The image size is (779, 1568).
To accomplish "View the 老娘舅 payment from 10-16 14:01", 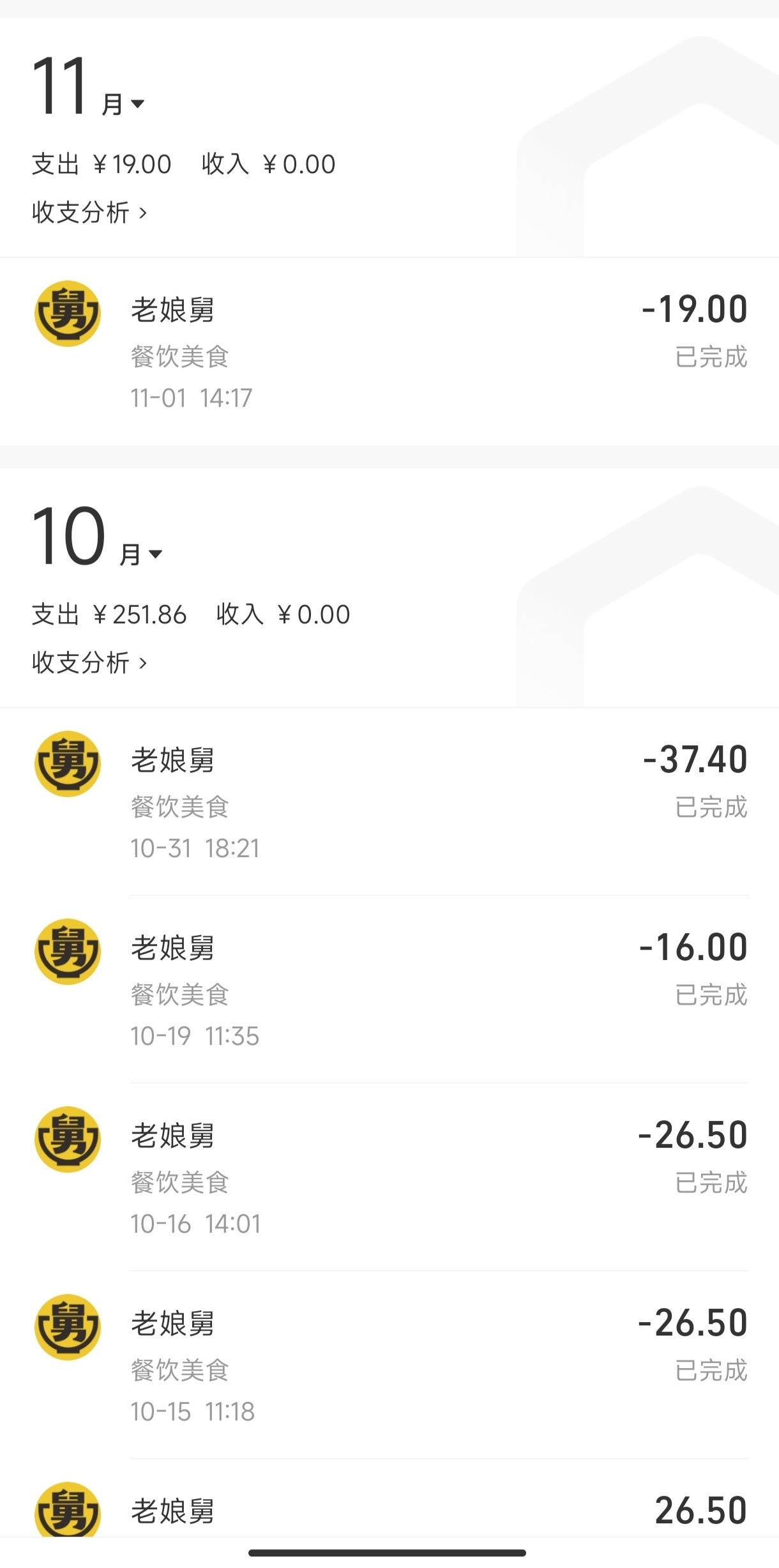I will click(390, 1177).
